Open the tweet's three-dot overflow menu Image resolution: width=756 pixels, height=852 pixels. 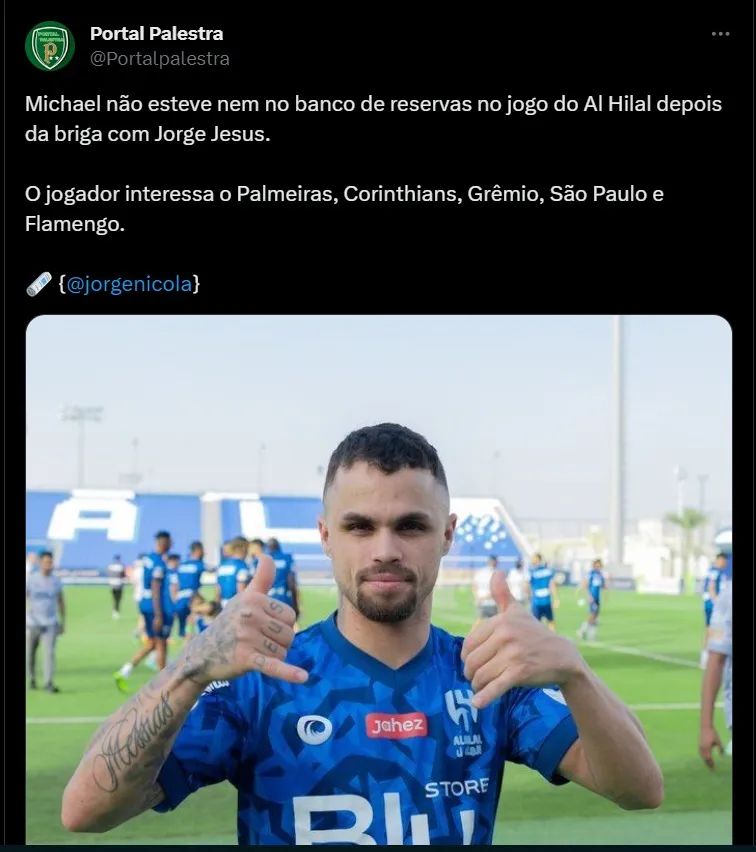(x=720, y=34)
